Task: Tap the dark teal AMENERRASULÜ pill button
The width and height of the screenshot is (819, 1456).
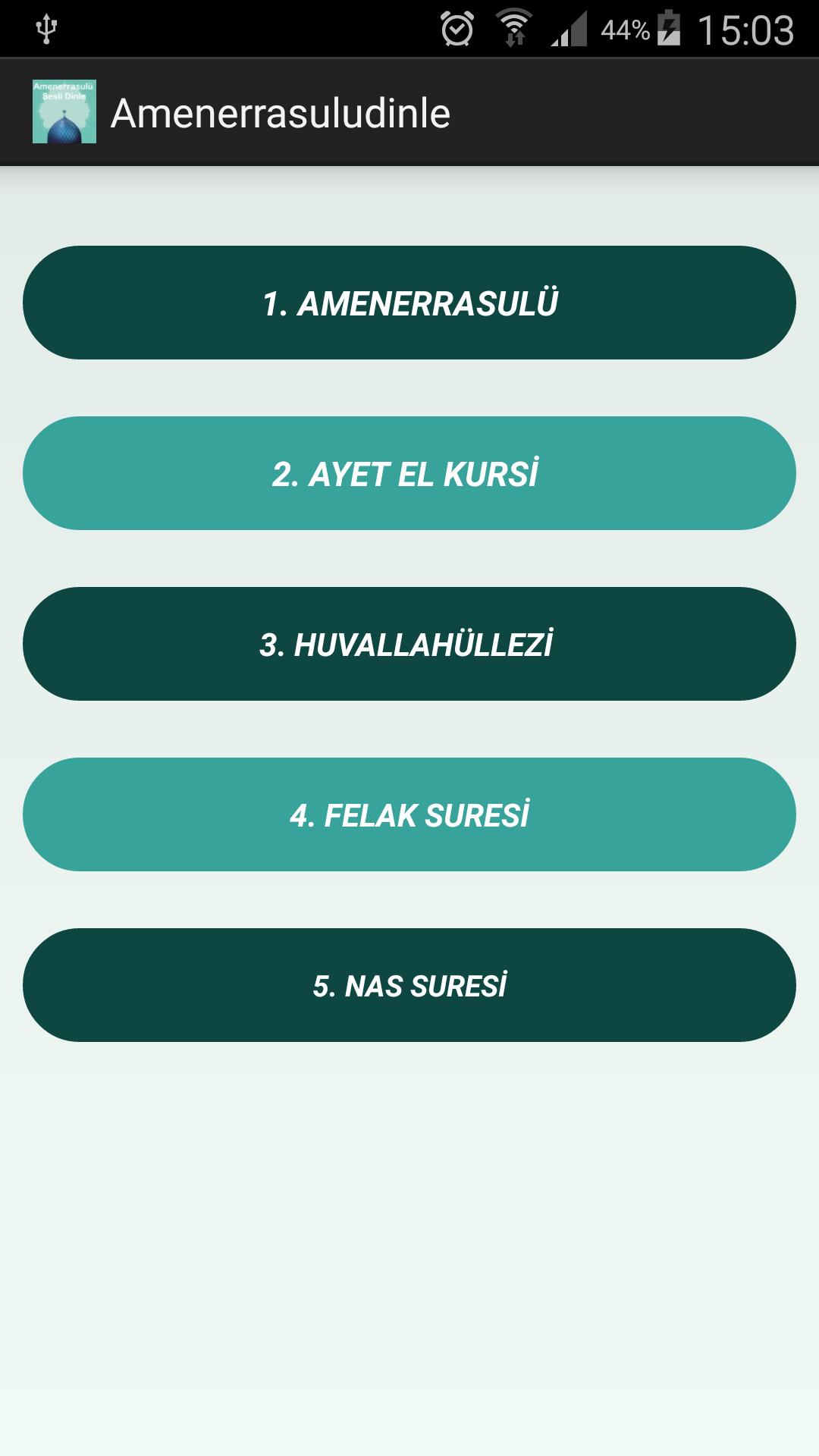Action: (x=409, y=303)
